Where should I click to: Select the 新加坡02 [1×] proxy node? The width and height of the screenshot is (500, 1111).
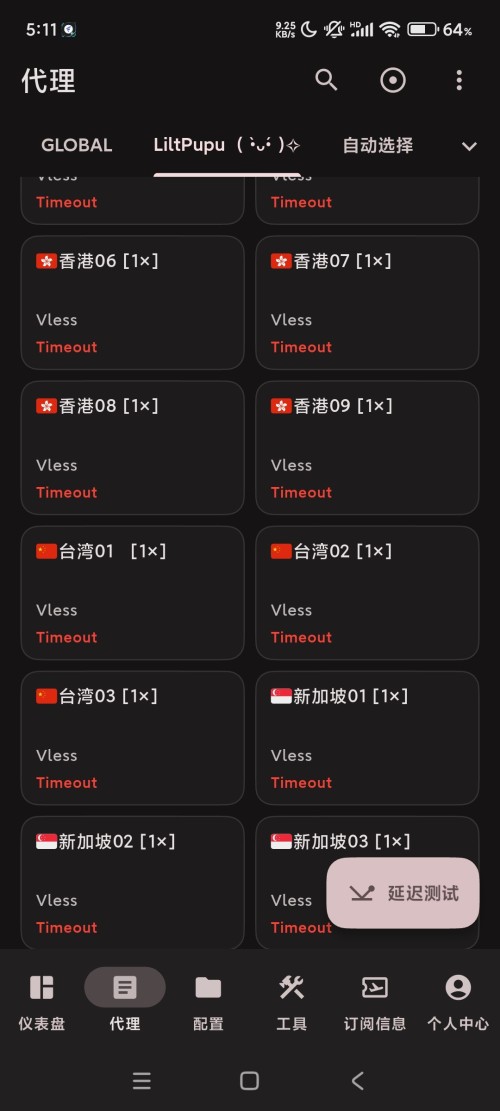coord(132,883)
